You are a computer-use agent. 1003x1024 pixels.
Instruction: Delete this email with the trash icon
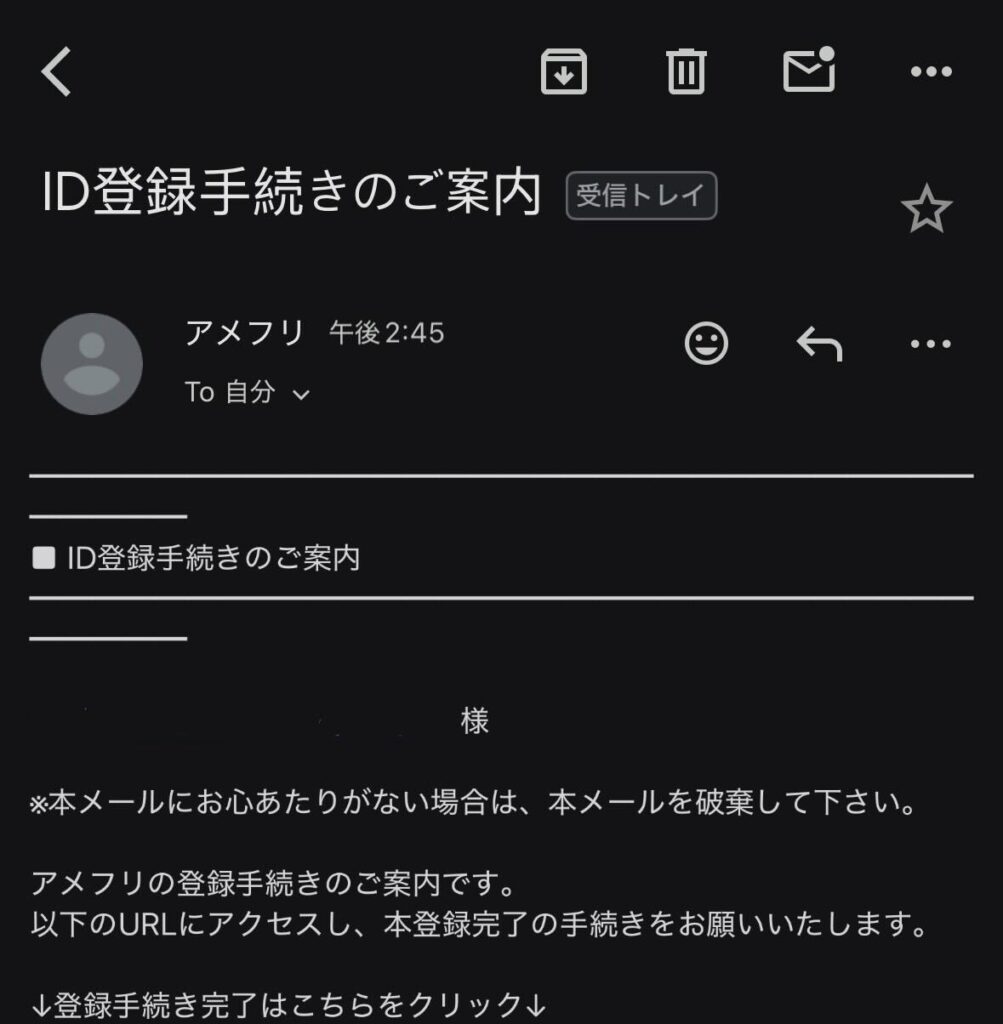686,72
